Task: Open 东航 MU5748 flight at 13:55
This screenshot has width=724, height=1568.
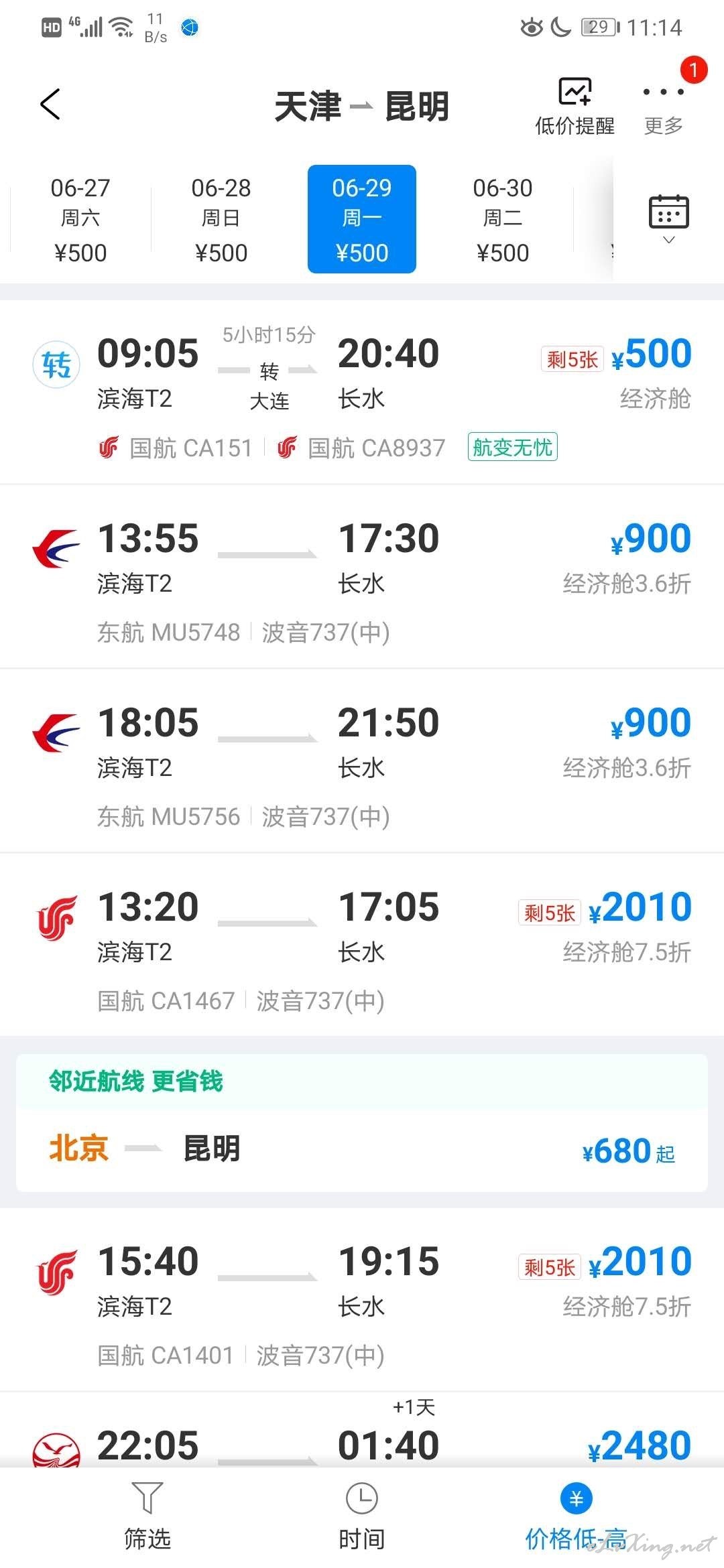Action: point(362,577)
